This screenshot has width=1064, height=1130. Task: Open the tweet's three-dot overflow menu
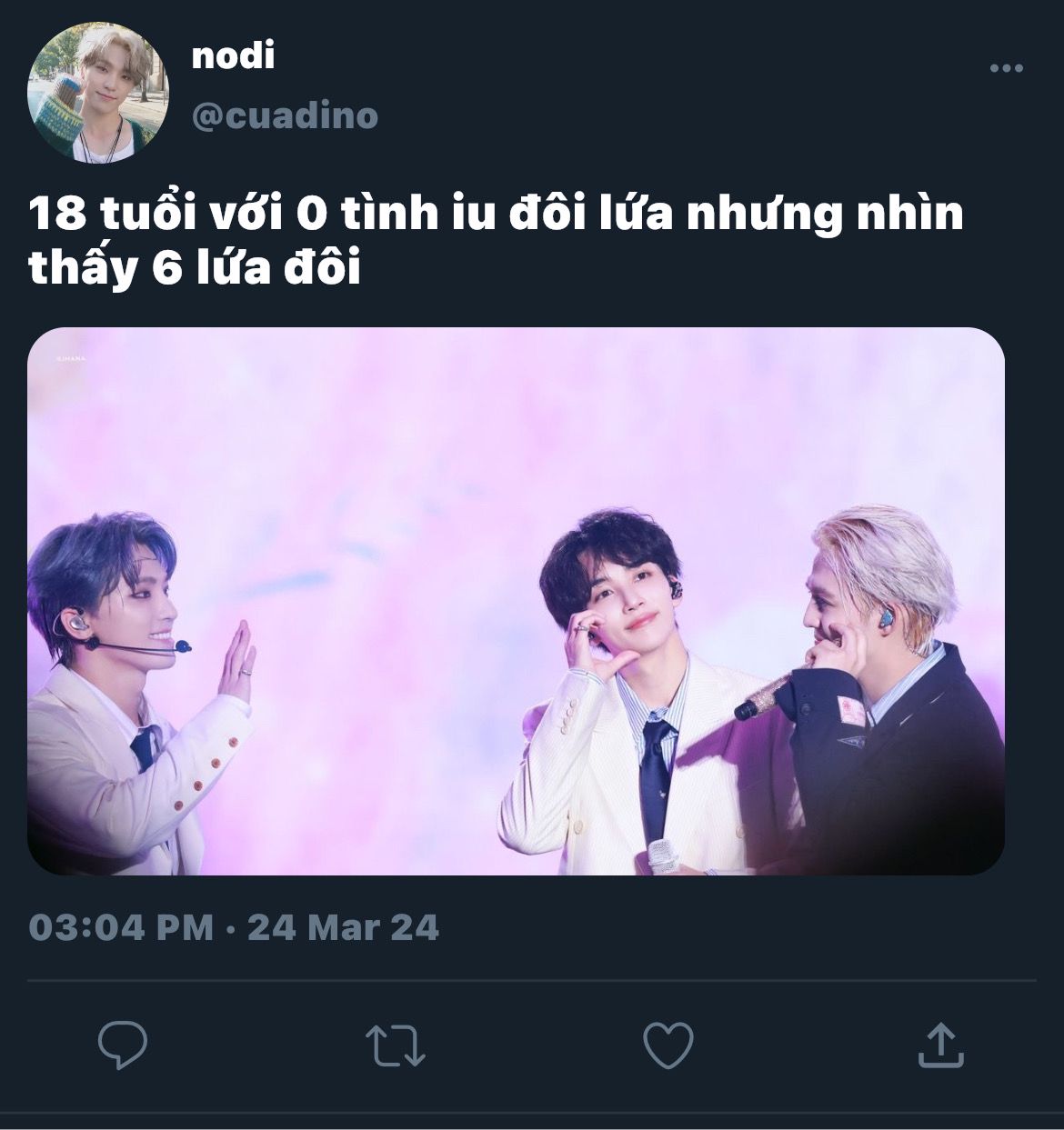(x=1006, y=69)
